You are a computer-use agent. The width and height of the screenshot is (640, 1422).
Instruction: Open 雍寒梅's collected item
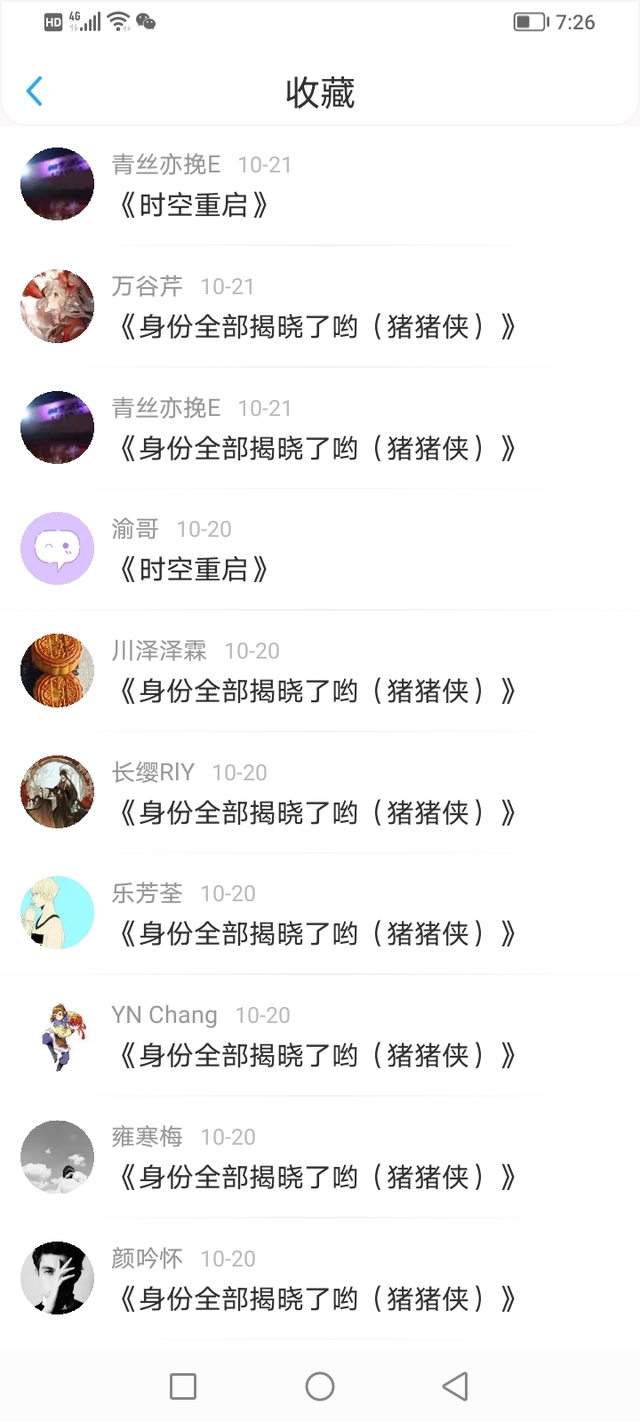pos(316,1176)
